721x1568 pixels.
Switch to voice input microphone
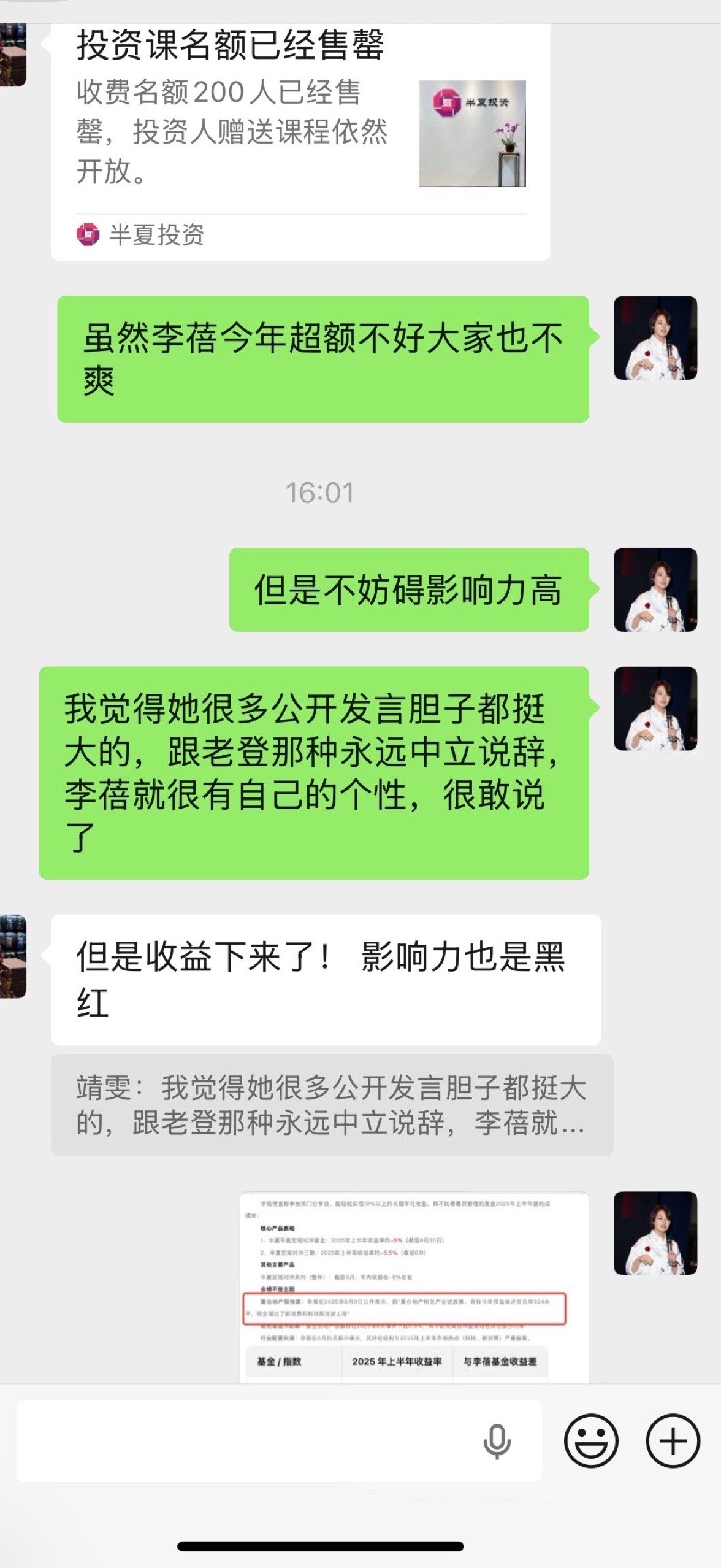497,1440
